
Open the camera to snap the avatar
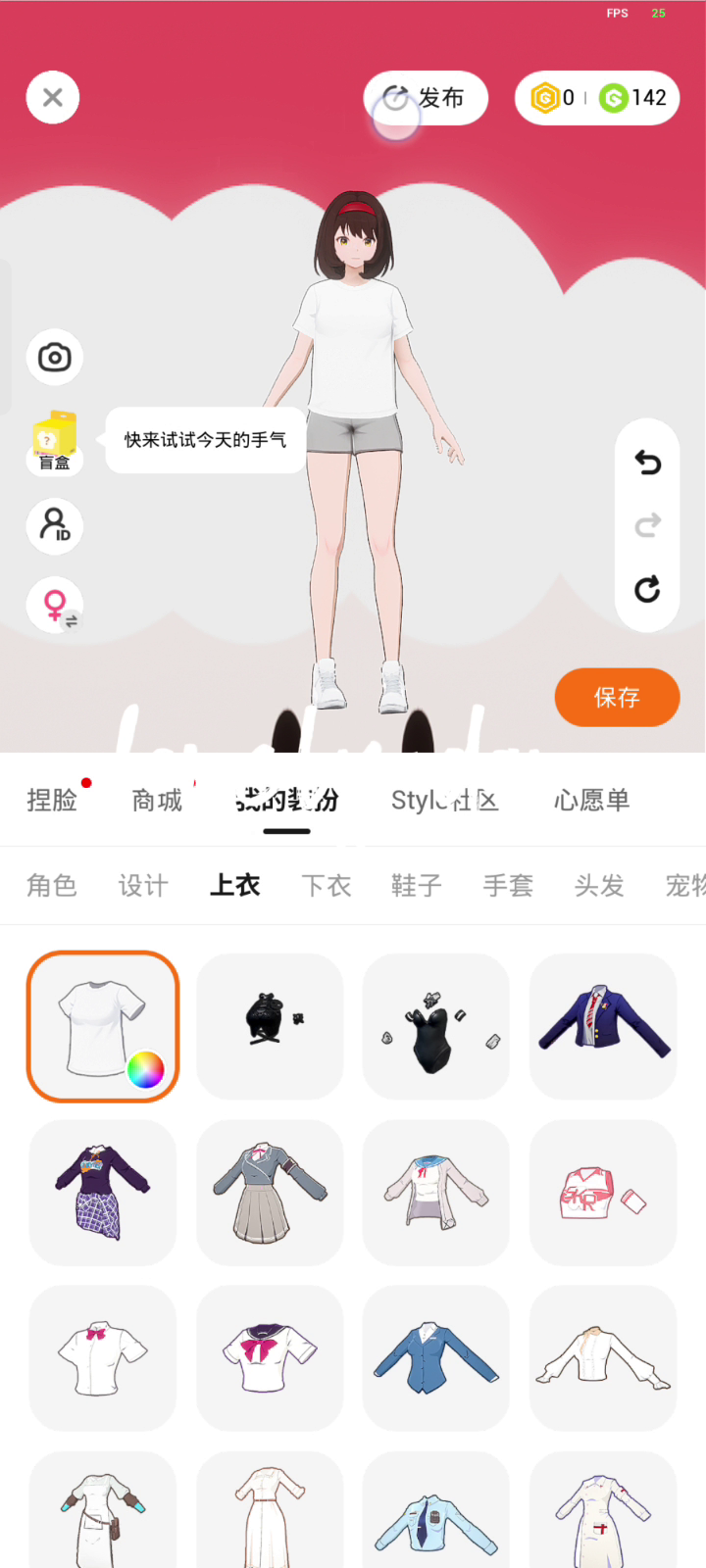pyautogui.click(x=55, y=358)
